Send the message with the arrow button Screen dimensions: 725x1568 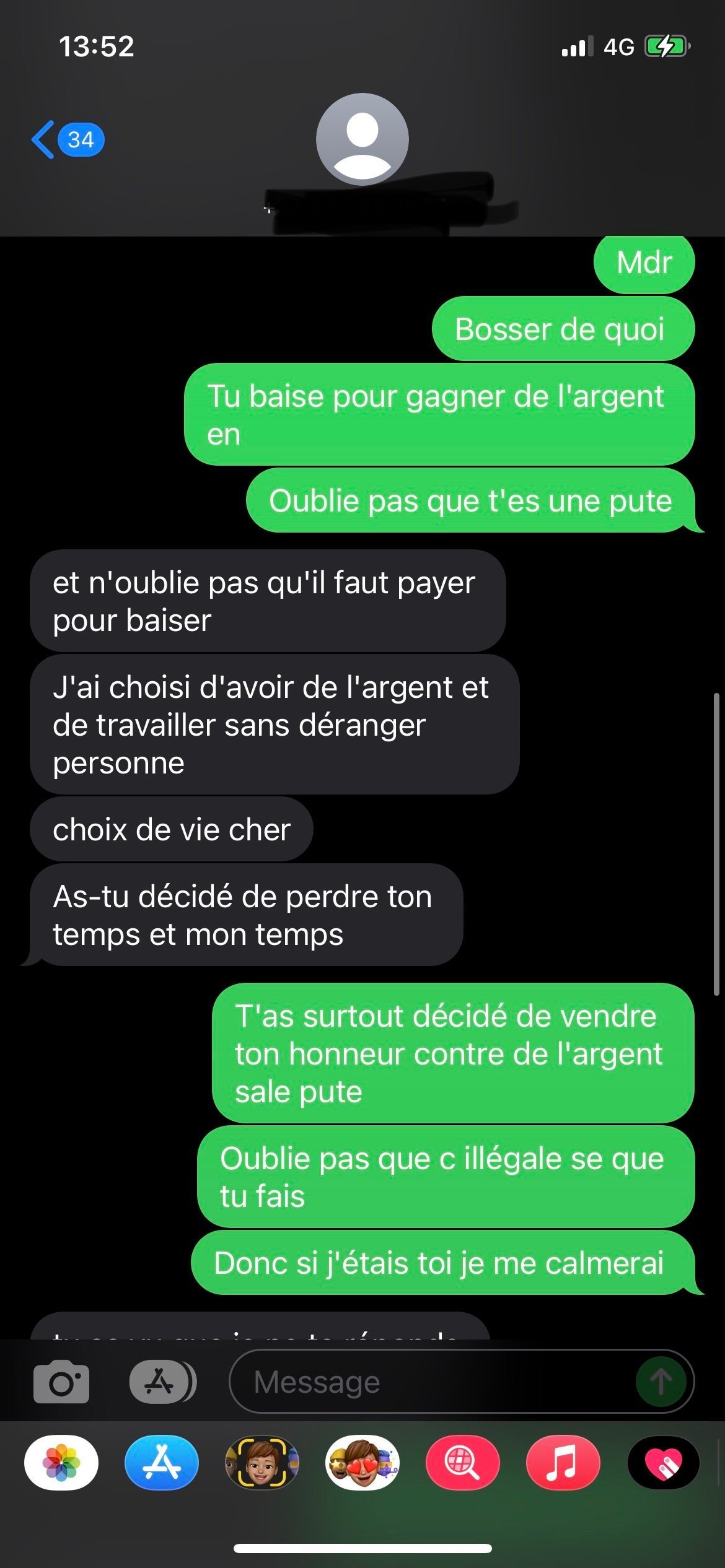point(661,1382)
